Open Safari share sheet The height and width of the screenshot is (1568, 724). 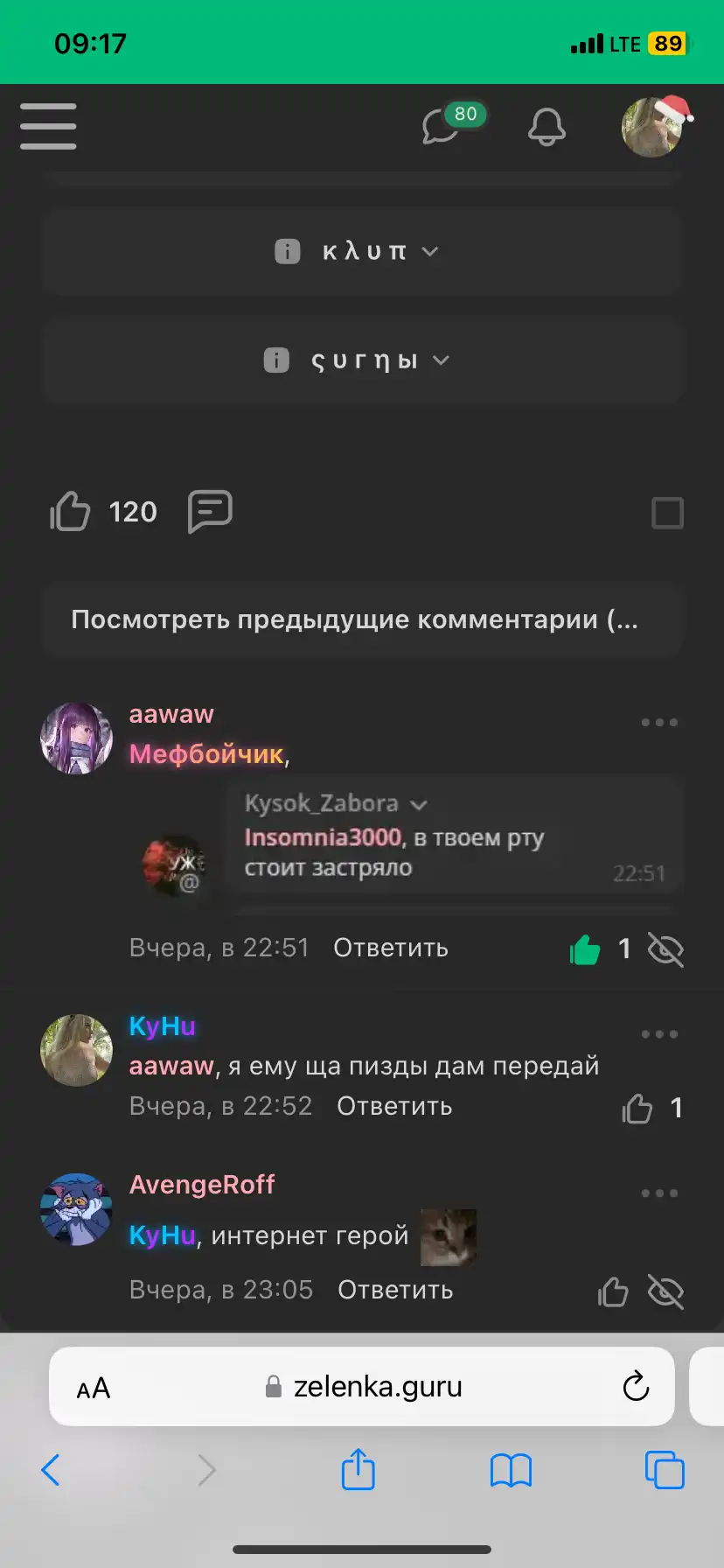coord(358,1469)
